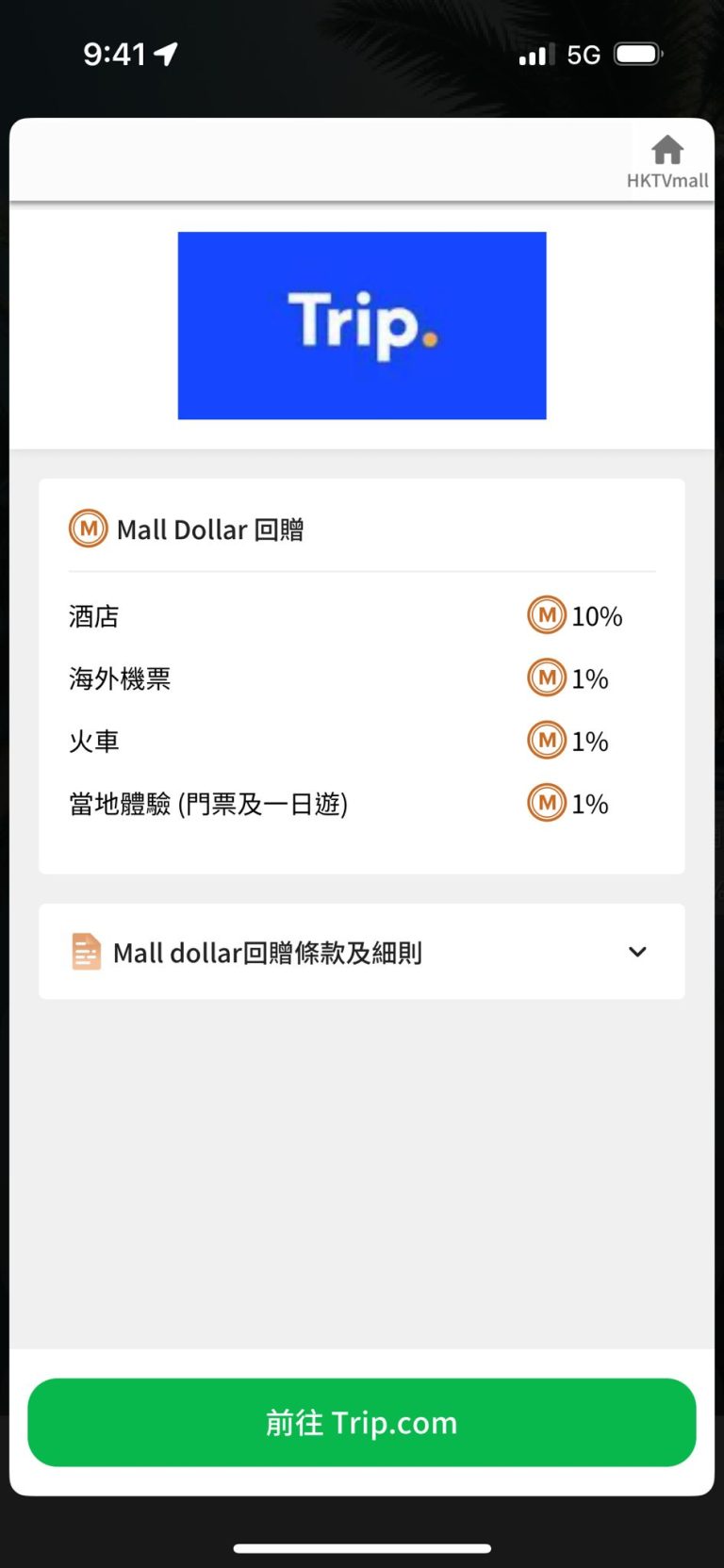Screen dimensions: 724x1568
Task: Click the Trip.com blue logo banner
Action: 361,324
